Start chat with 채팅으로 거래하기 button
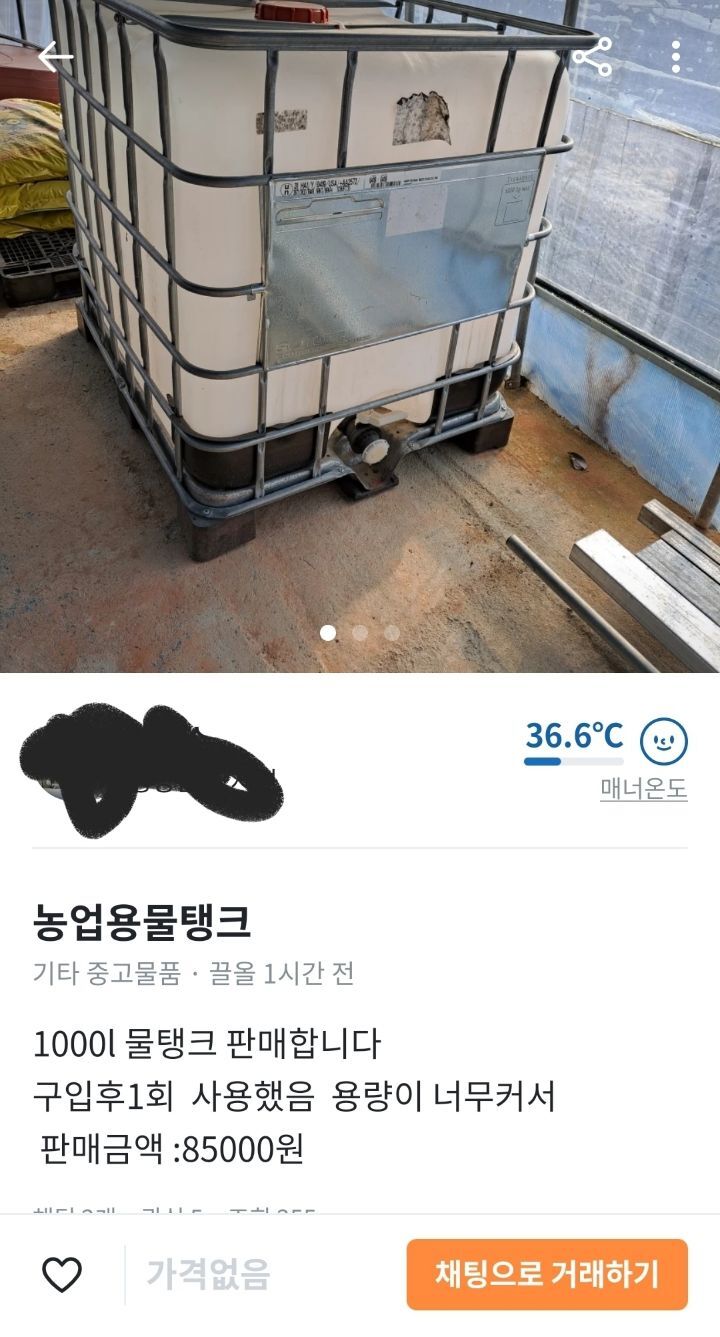The image size is (720, 1337). coord(547,1274)
